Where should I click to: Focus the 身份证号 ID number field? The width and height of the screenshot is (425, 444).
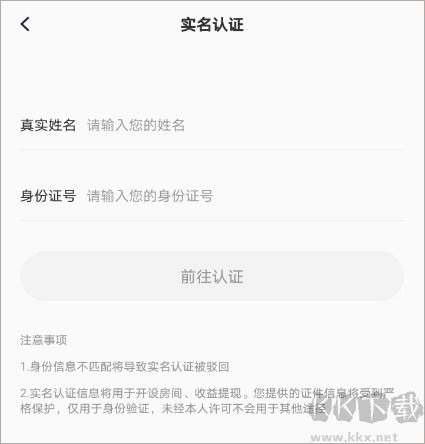point(245,196)
